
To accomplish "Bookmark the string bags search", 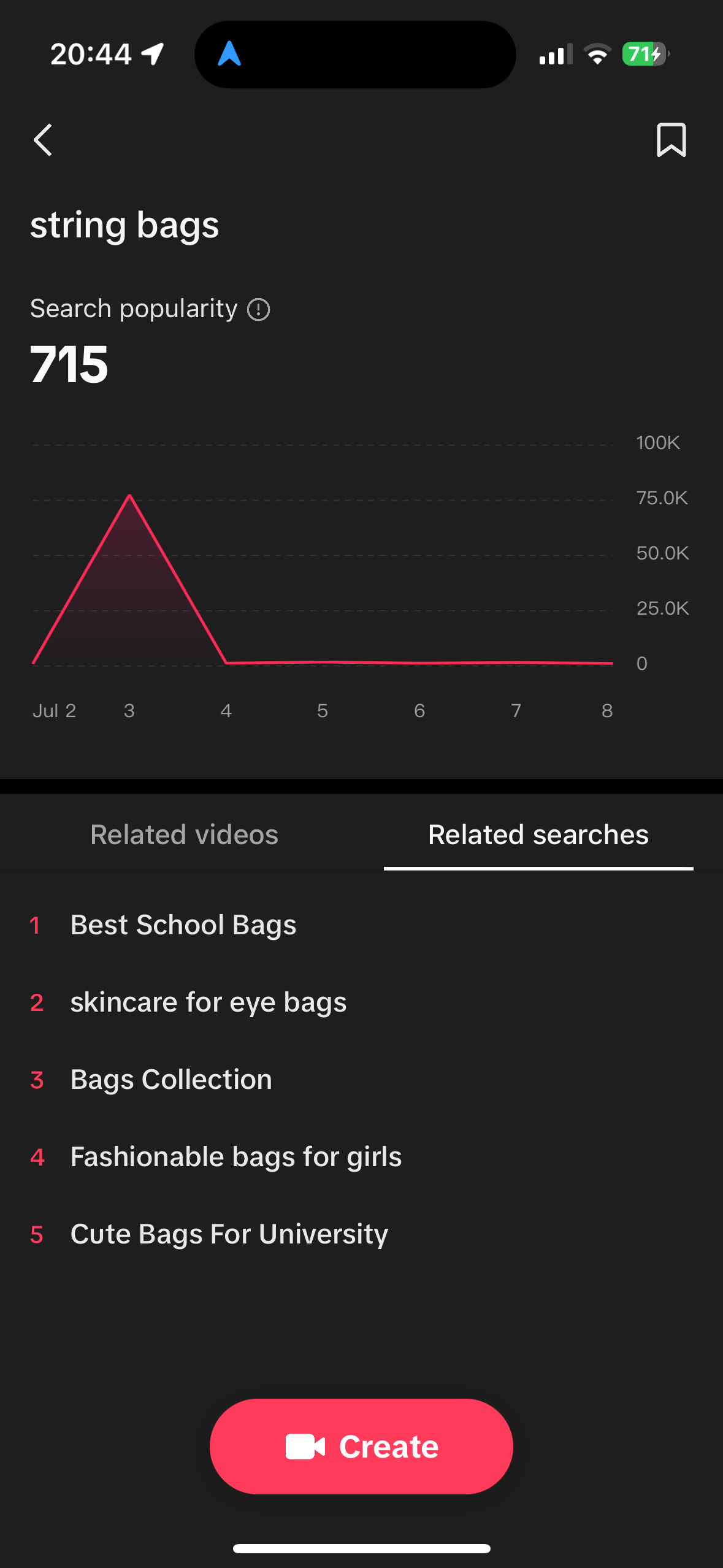I will pos(671,140).
